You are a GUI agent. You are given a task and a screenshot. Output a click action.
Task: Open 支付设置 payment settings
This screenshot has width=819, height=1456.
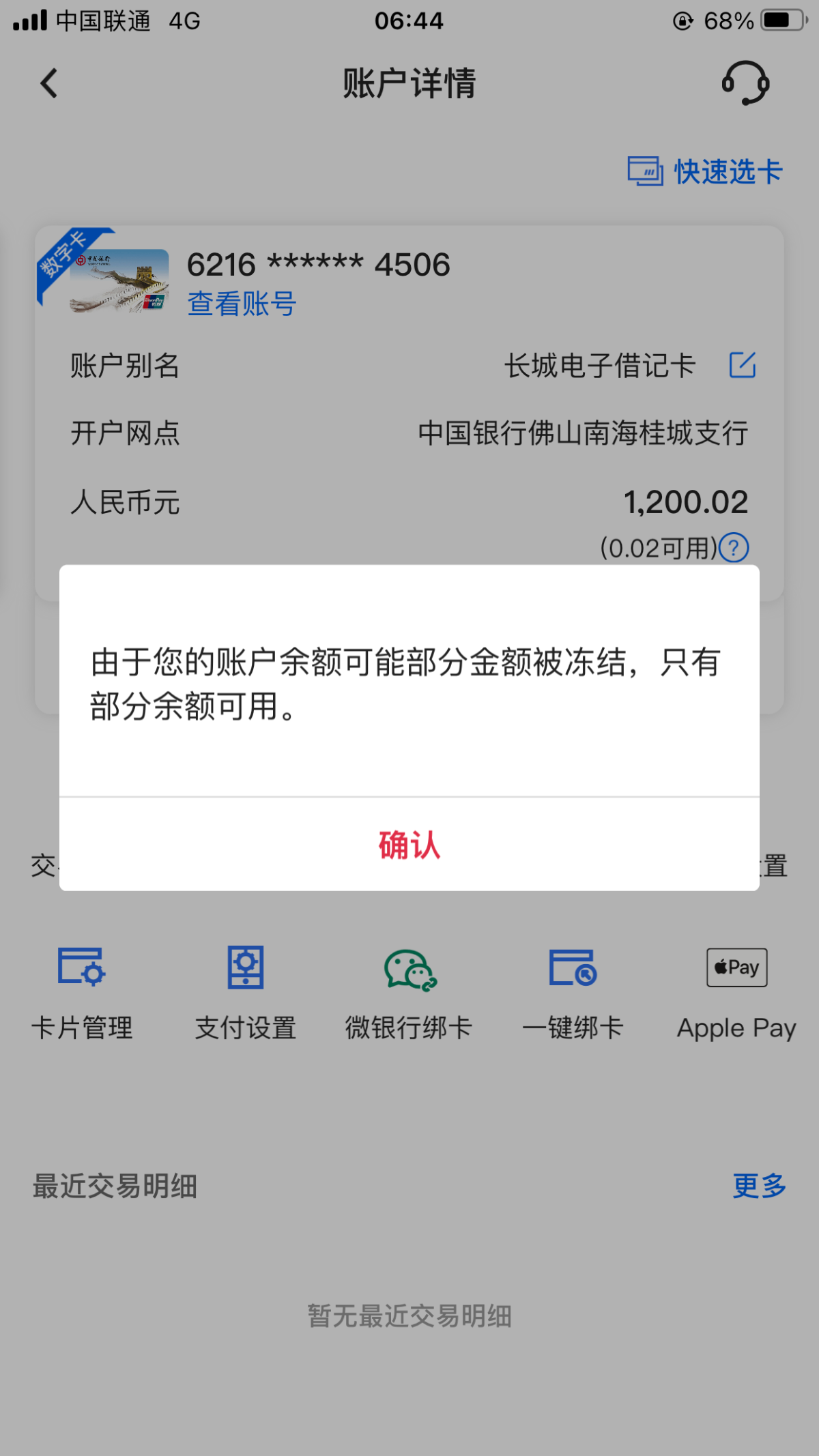pyautogui.click(x=246, y=993)
